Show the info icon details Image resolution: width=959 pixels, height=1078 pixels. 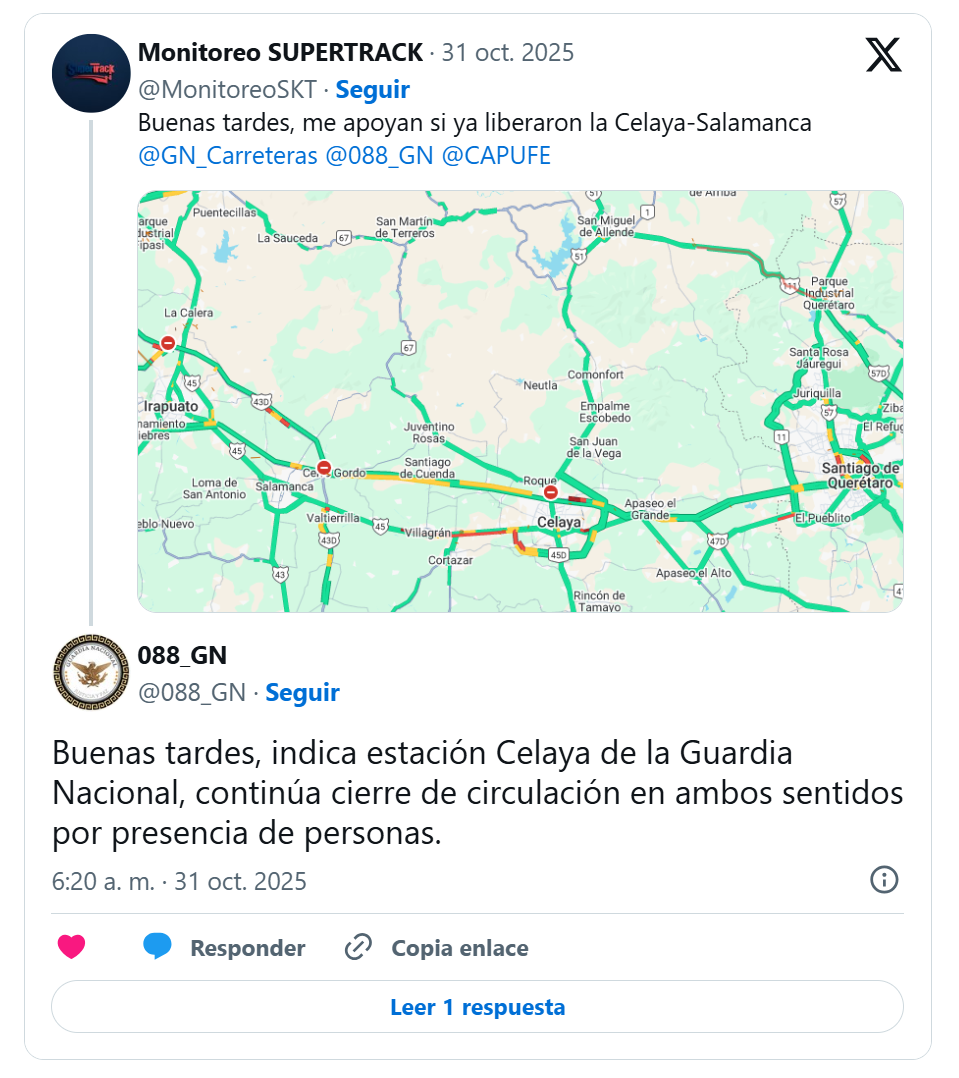tap(884, 880)
